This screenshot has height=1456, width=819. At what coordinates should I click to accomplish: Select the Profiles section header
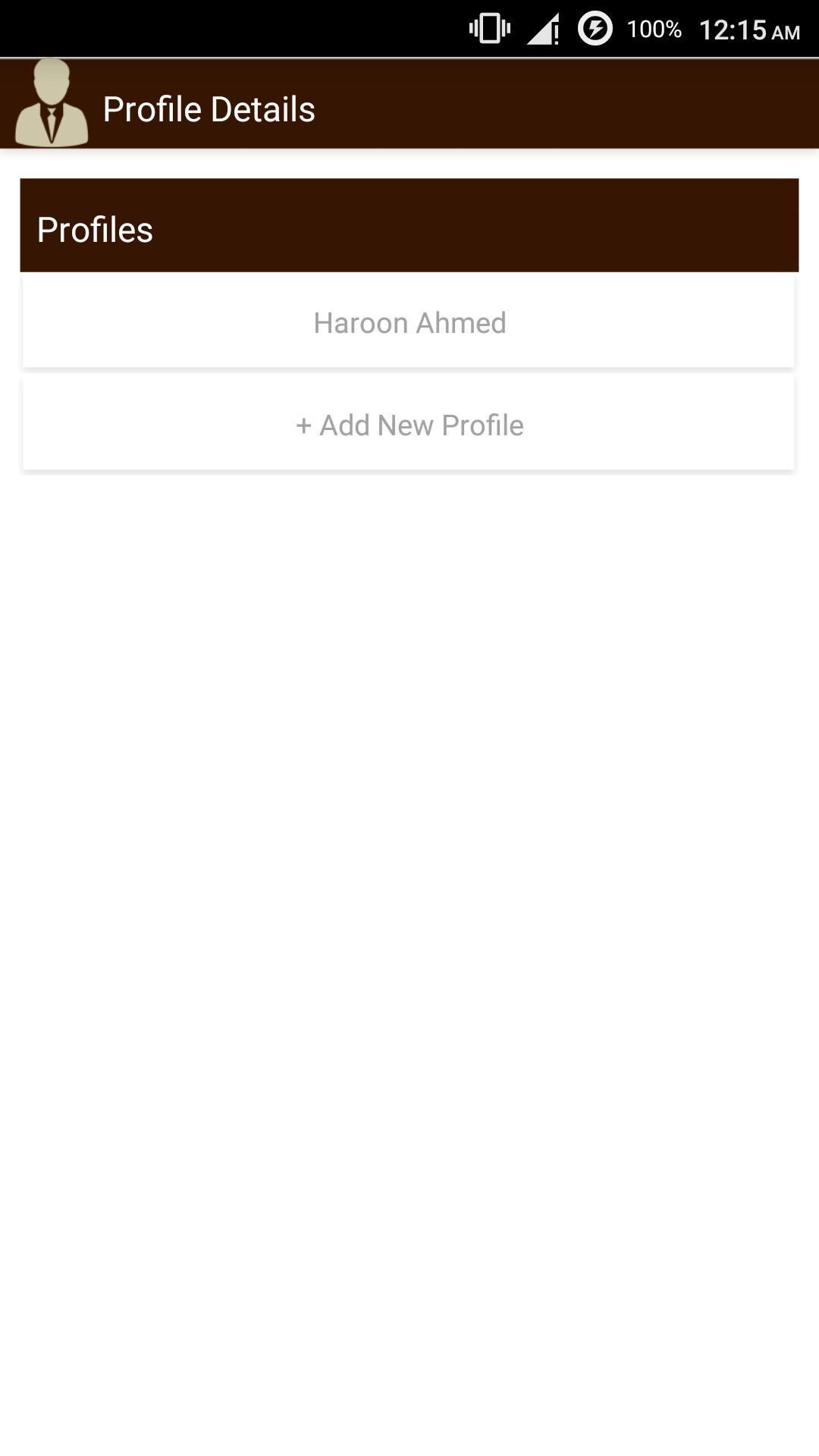pos(95,229)
